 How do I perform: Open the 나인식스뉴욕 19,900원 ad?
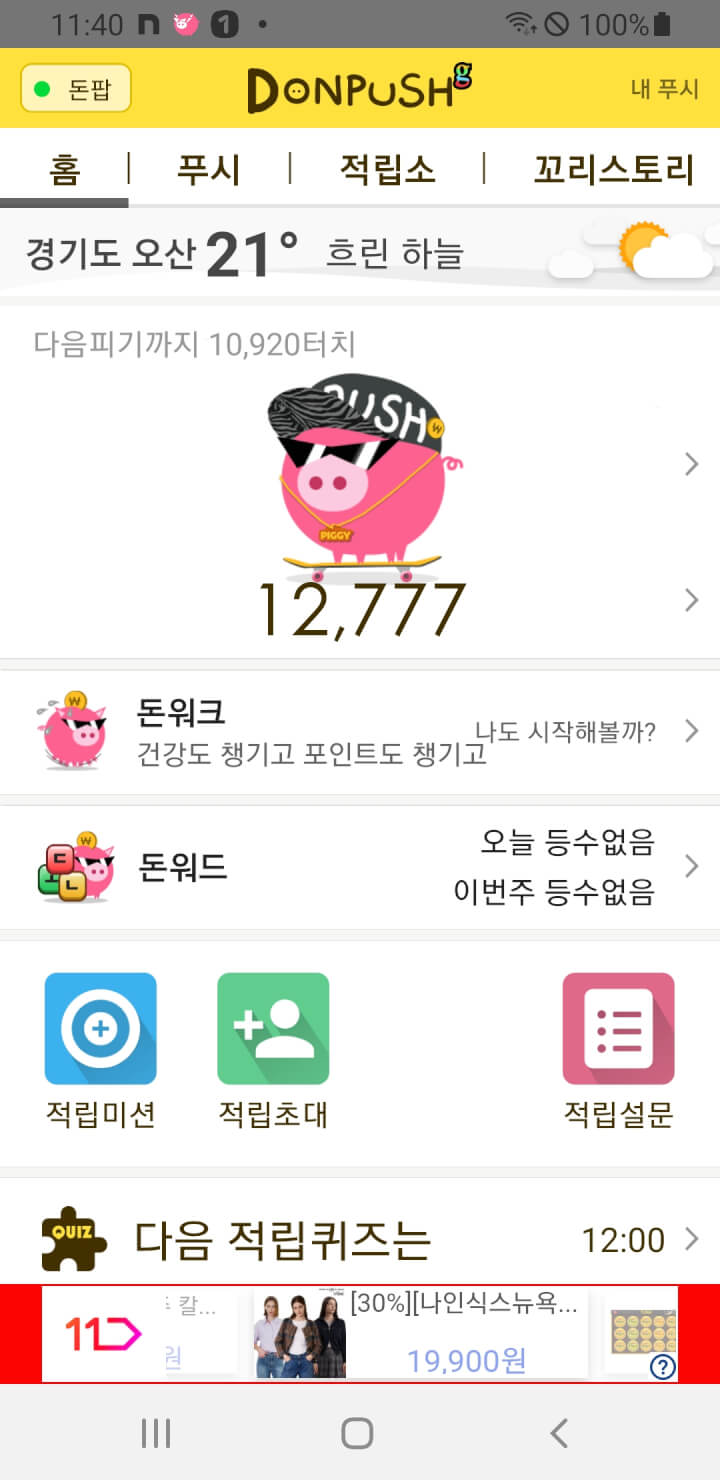coord(420,1334)
